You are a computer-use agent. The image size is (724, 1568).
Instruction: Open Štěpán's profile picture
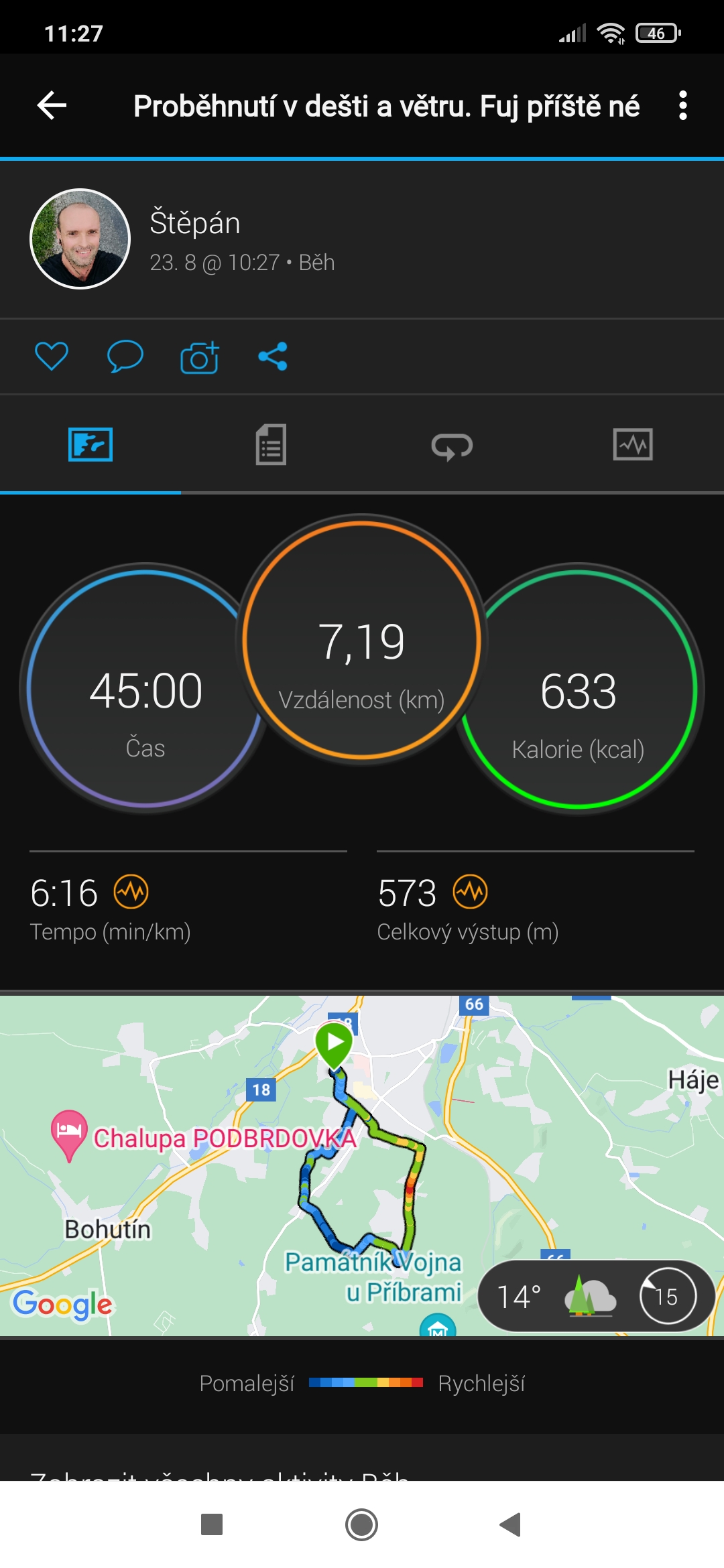(80, 239)
